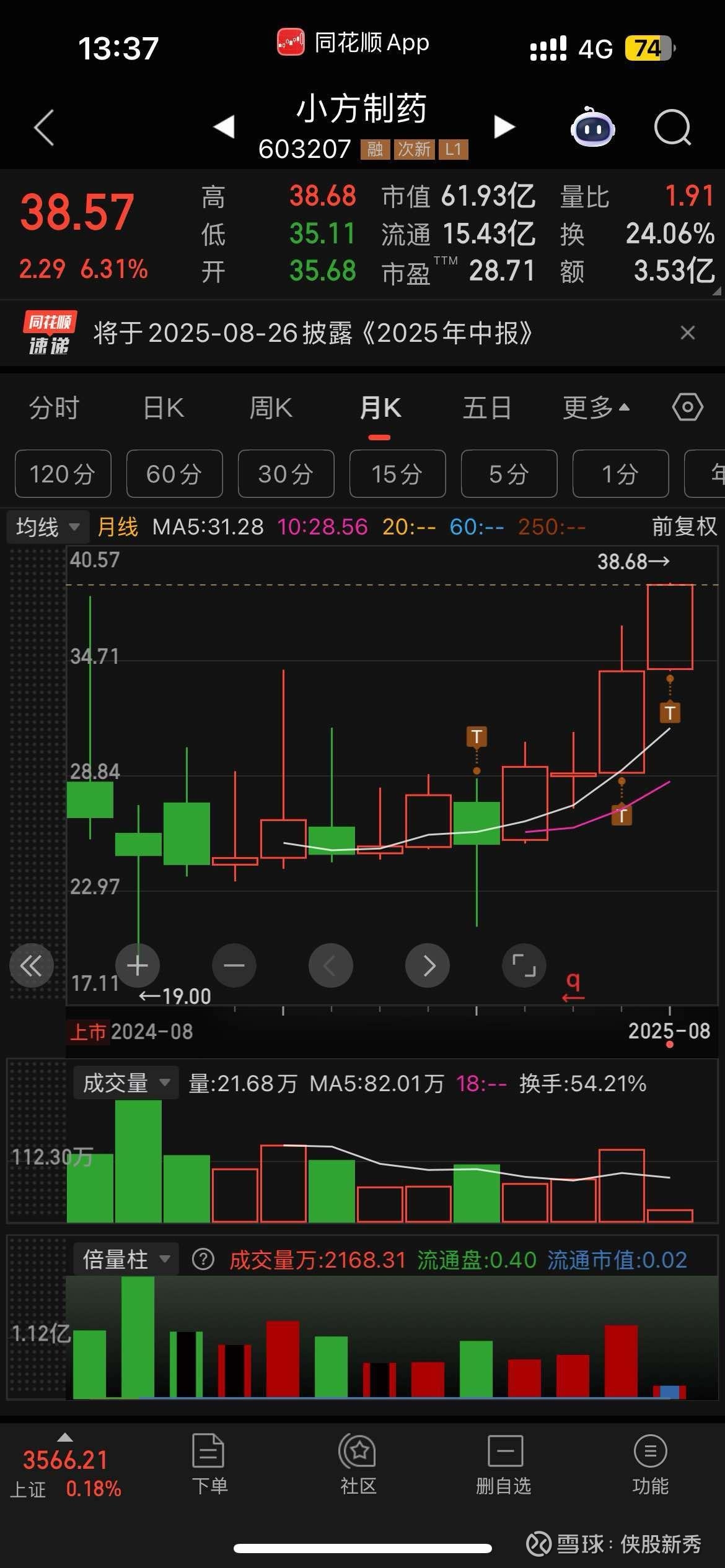
Task: Switch to the previous stock with left triangle
Action: [x=224, y=126]
